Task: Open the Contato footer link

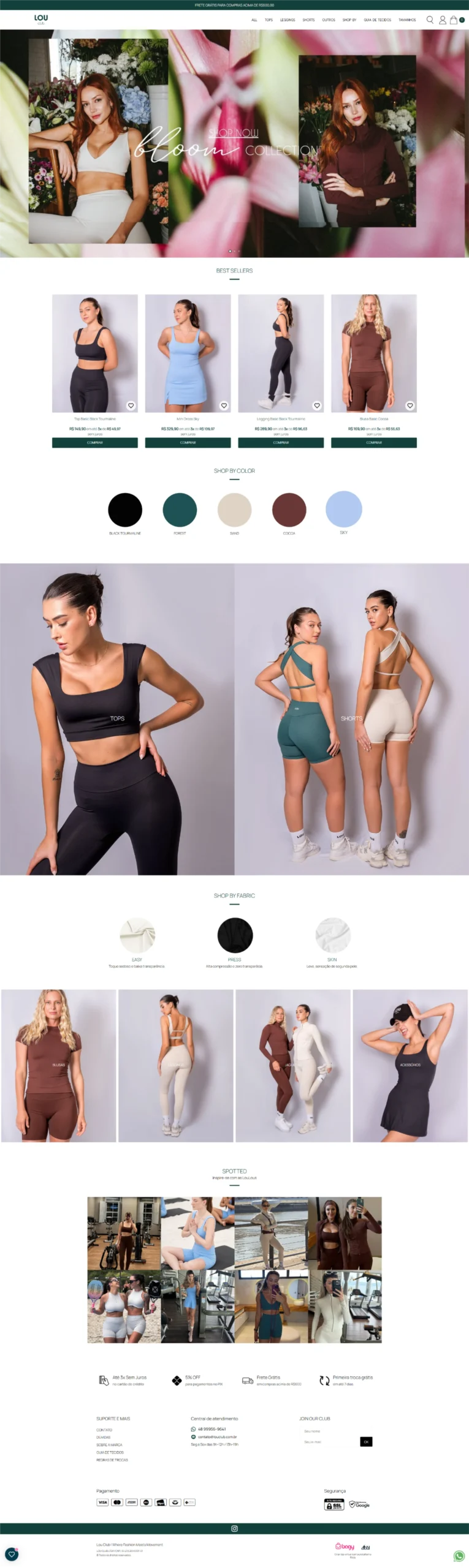Action: click(104, 1430)
